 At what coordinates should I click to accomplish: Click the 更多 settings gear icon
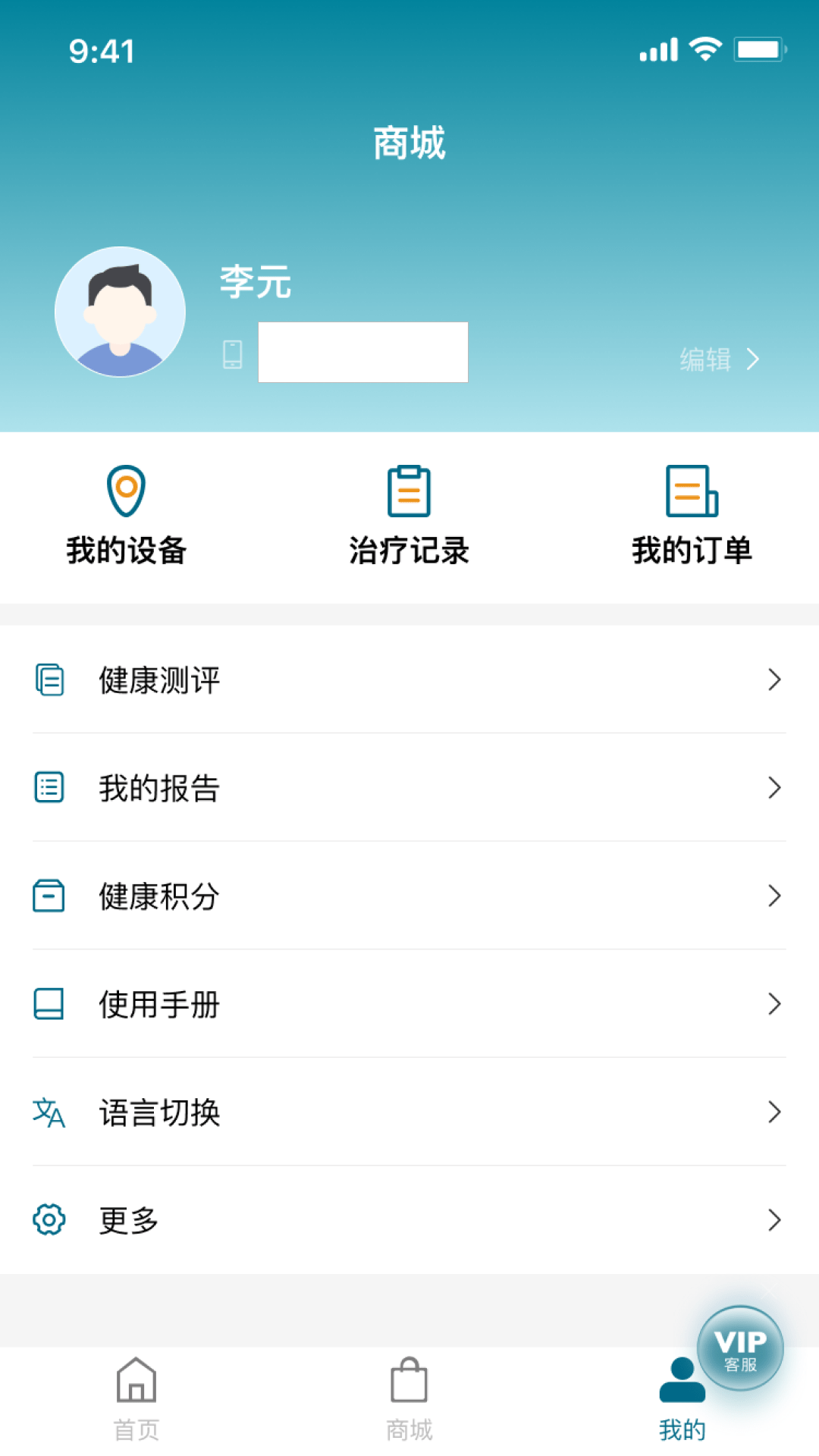click(49, 1220)
